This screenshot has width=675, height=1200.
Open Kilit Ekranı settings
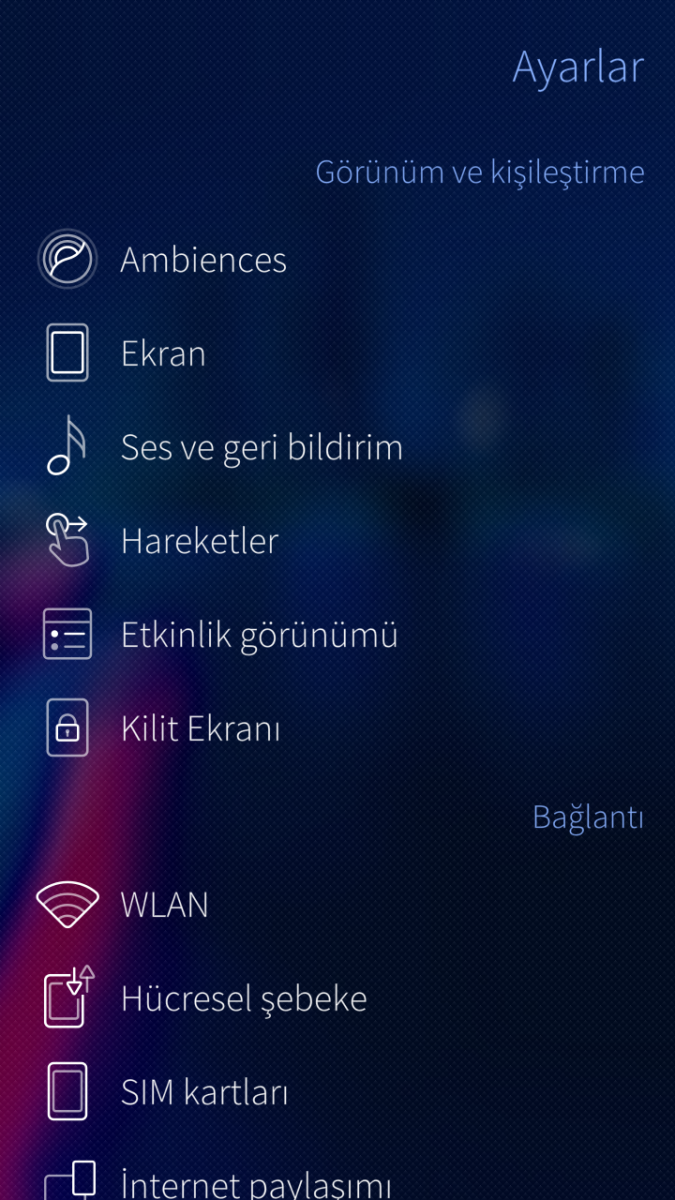(200, 729)
